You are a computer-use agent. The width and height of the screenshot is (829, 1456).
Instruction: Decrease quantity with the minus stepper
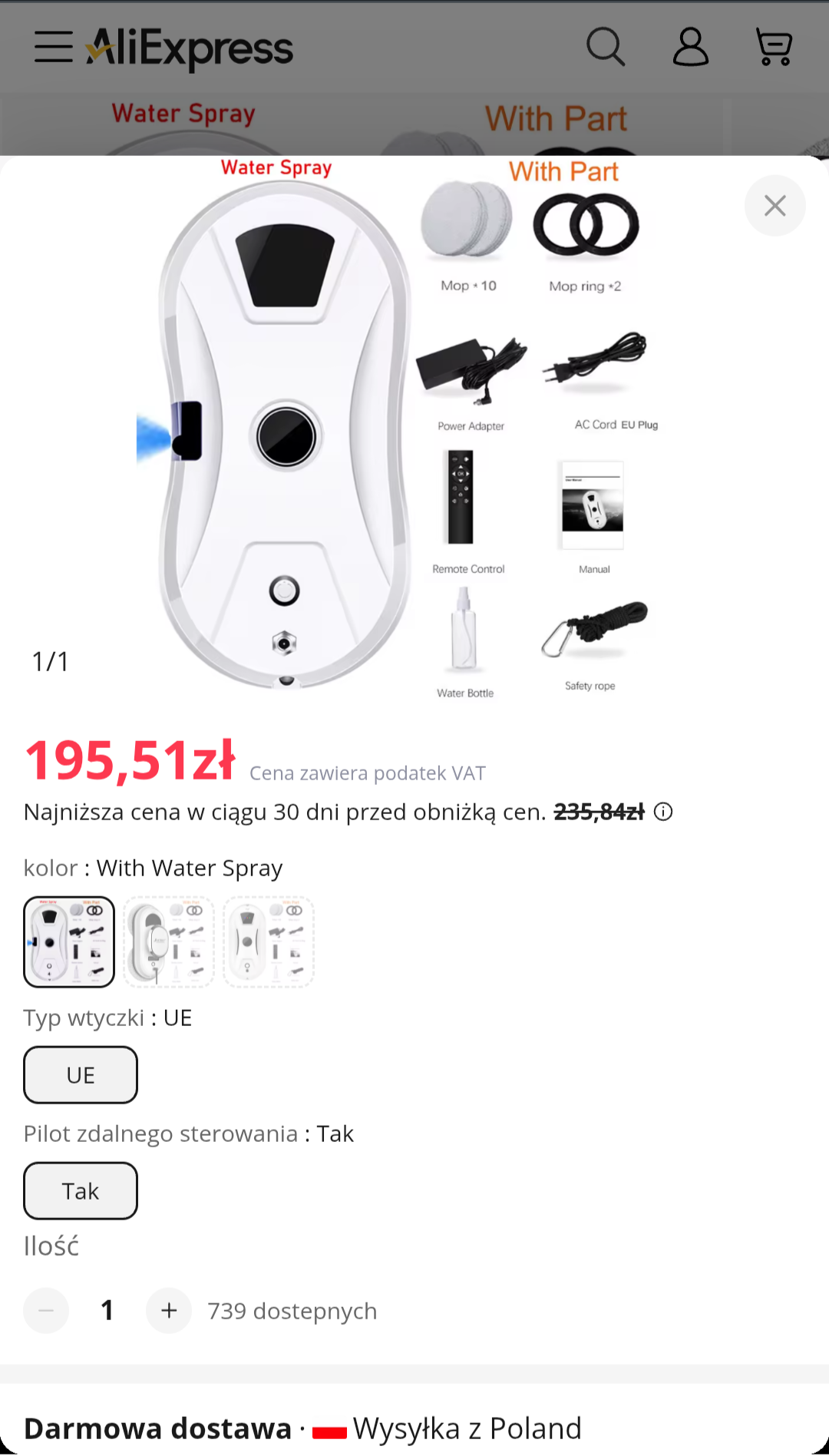[46, 1311]
